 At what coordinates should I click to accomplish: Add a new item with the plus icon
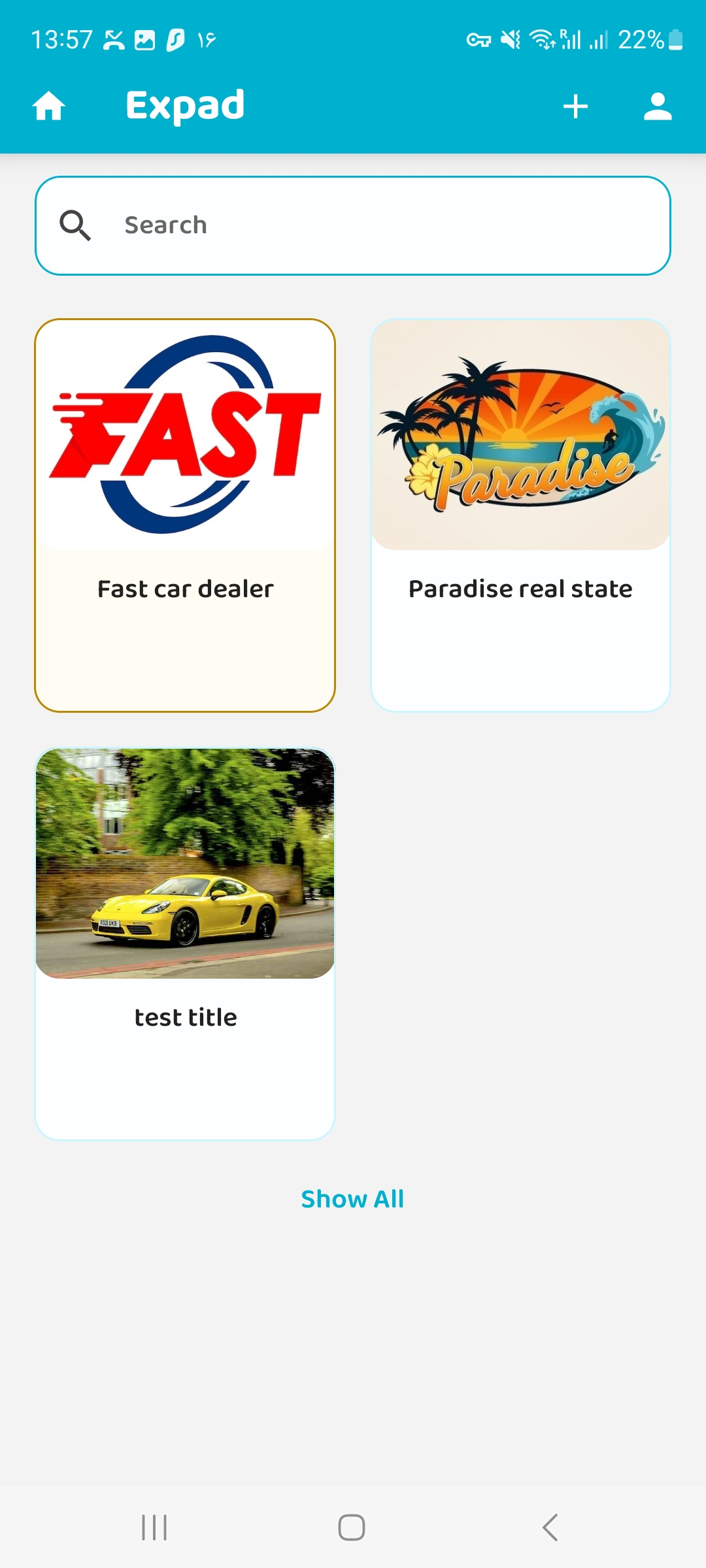pyautogui.click(x=575, y=106)
